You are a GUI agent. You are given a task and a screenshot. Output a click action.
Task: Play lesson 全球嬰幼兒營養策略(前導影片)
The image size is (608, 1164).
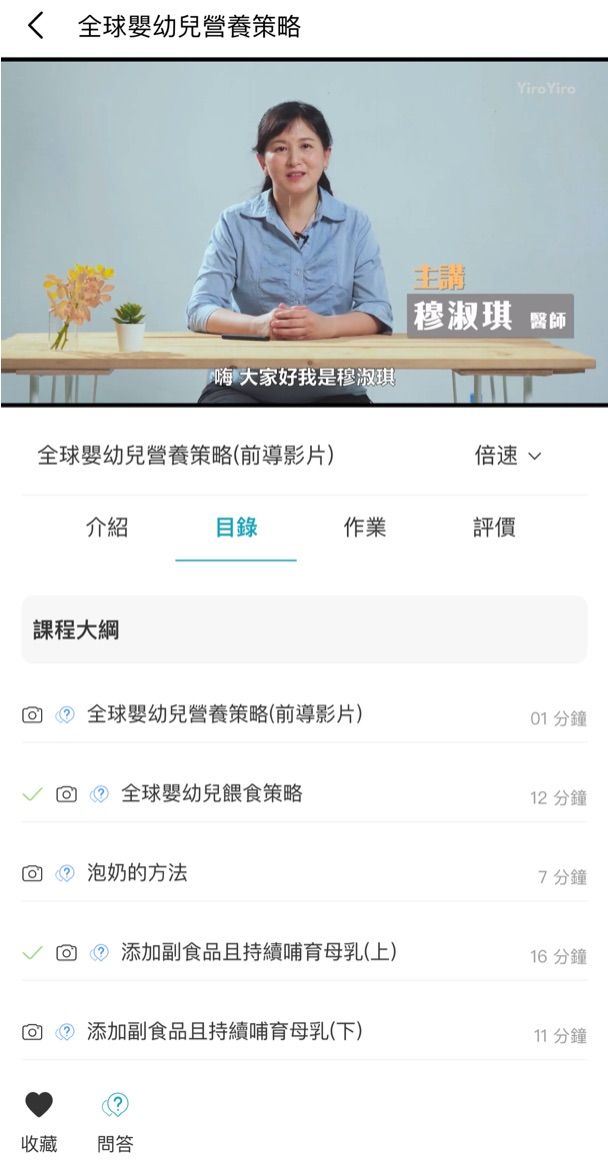tap(304, 716)
